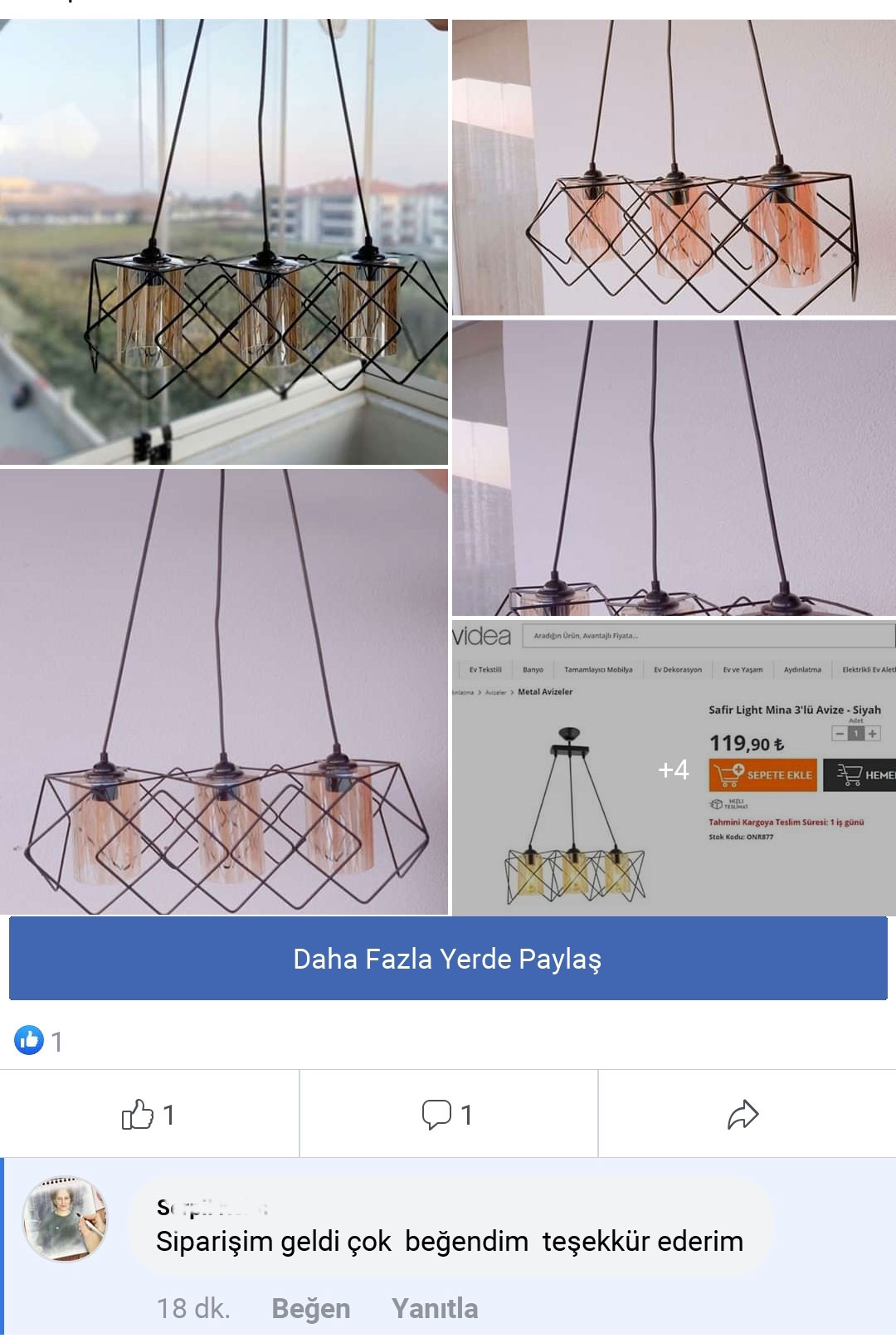896x1343 pixels.
Task: View the +4 more photos tile
Action: tap(674, 769)
